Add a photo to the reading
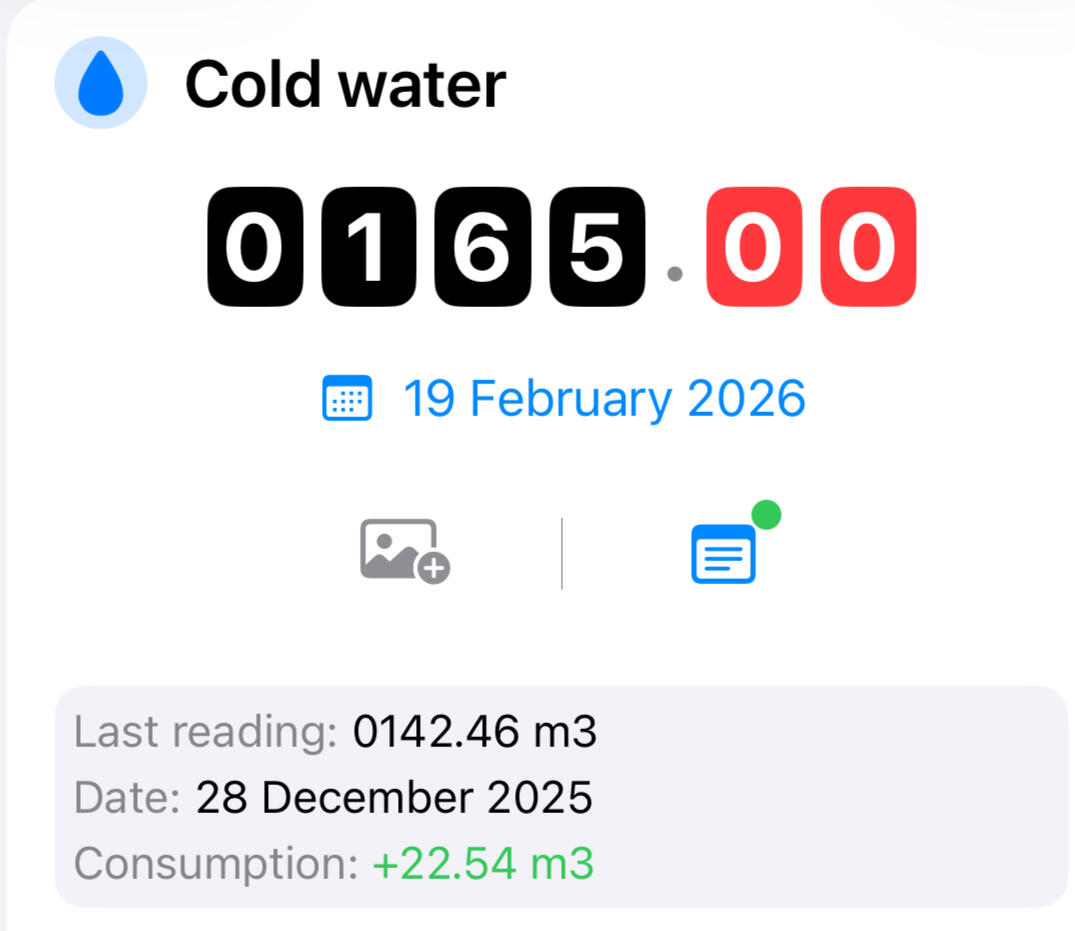 (404, 551)
